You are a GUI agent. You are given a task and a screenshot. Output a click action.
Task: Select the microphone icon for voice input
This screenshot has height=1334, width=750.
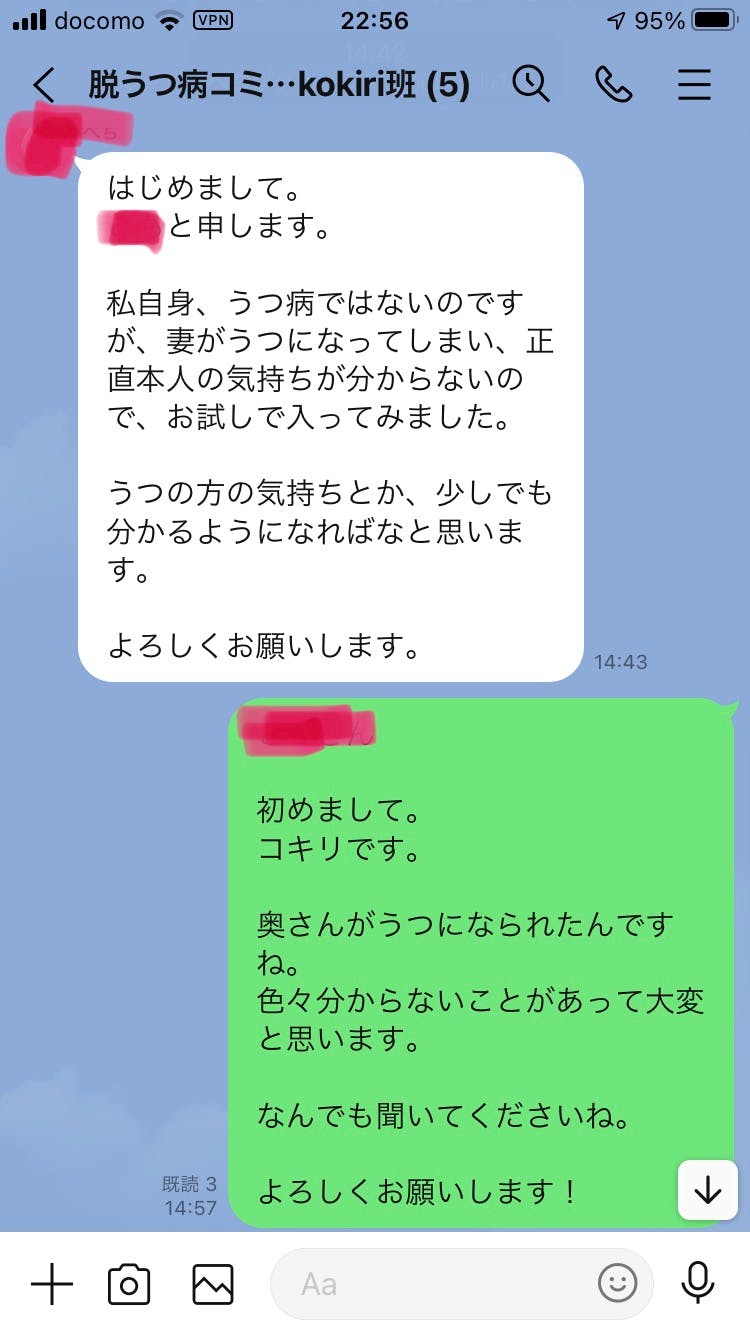click(698, 1283)
